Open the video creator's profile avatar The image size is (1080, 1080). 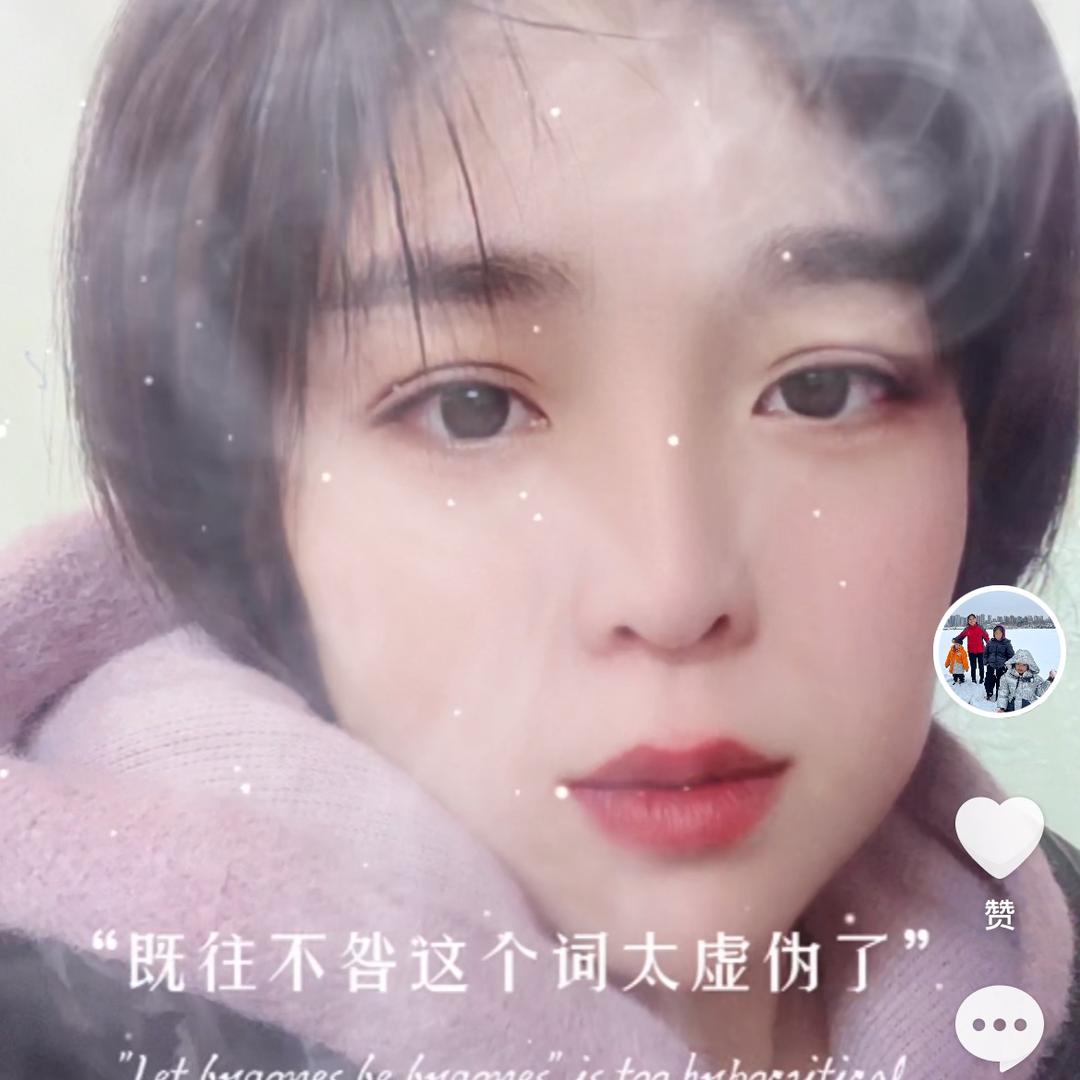point(998,651)
